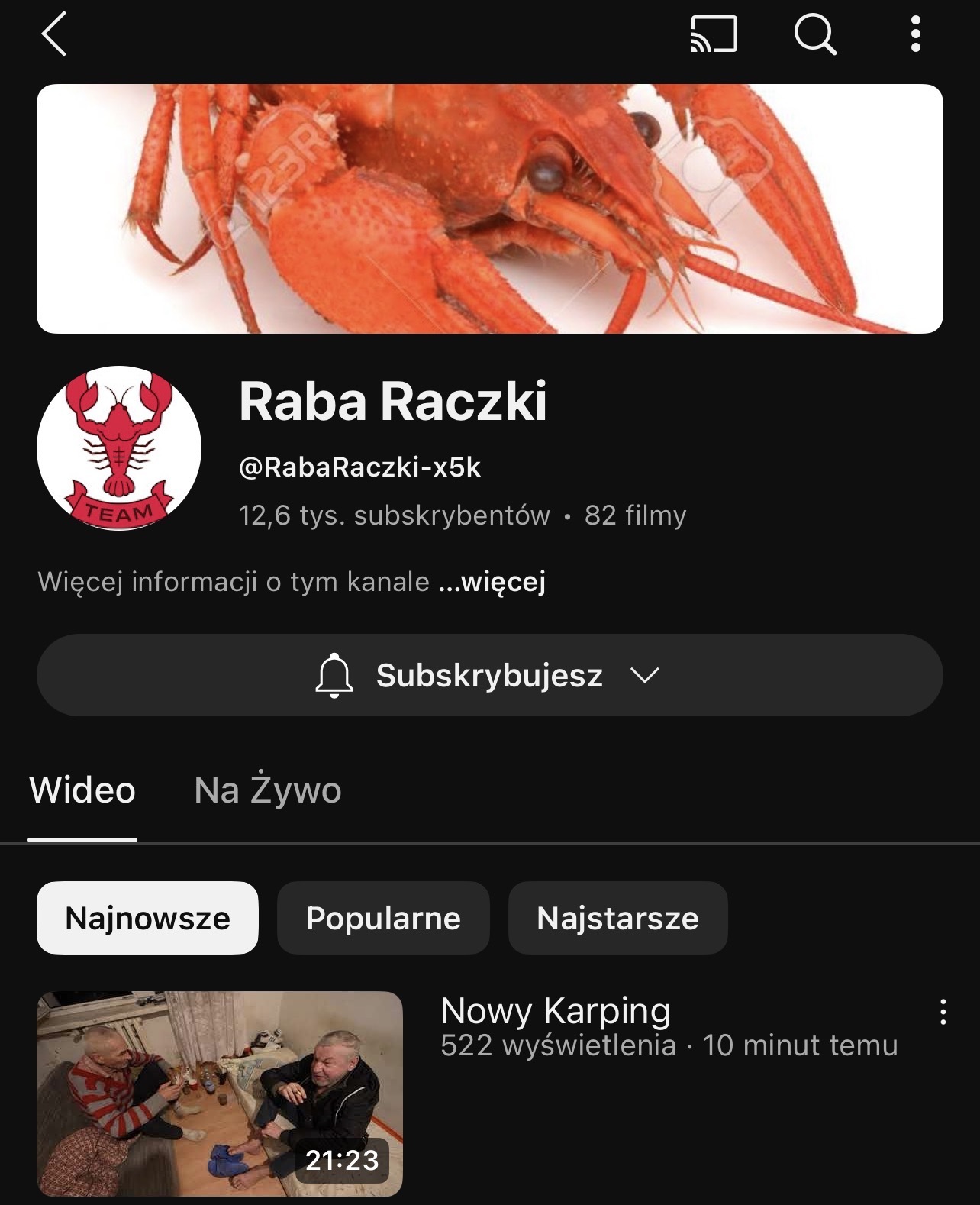
Task: Open search from the top bar
Action: (815, 34)
